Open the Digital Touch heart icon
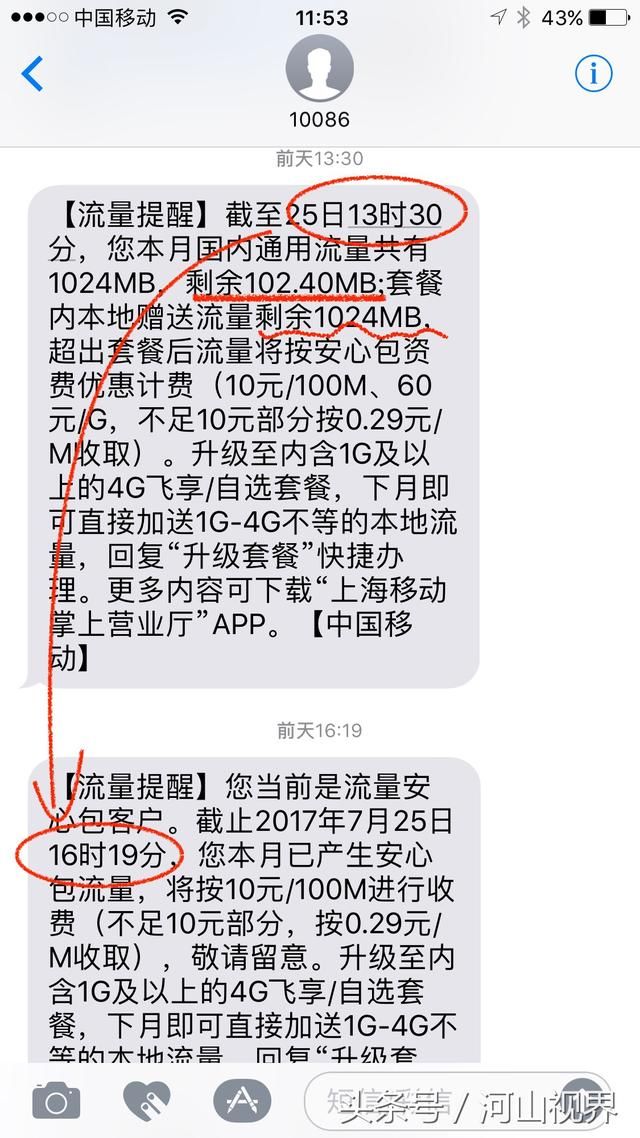Image resolution: width=640 pixels, height=1138 pixels. 147,1101
